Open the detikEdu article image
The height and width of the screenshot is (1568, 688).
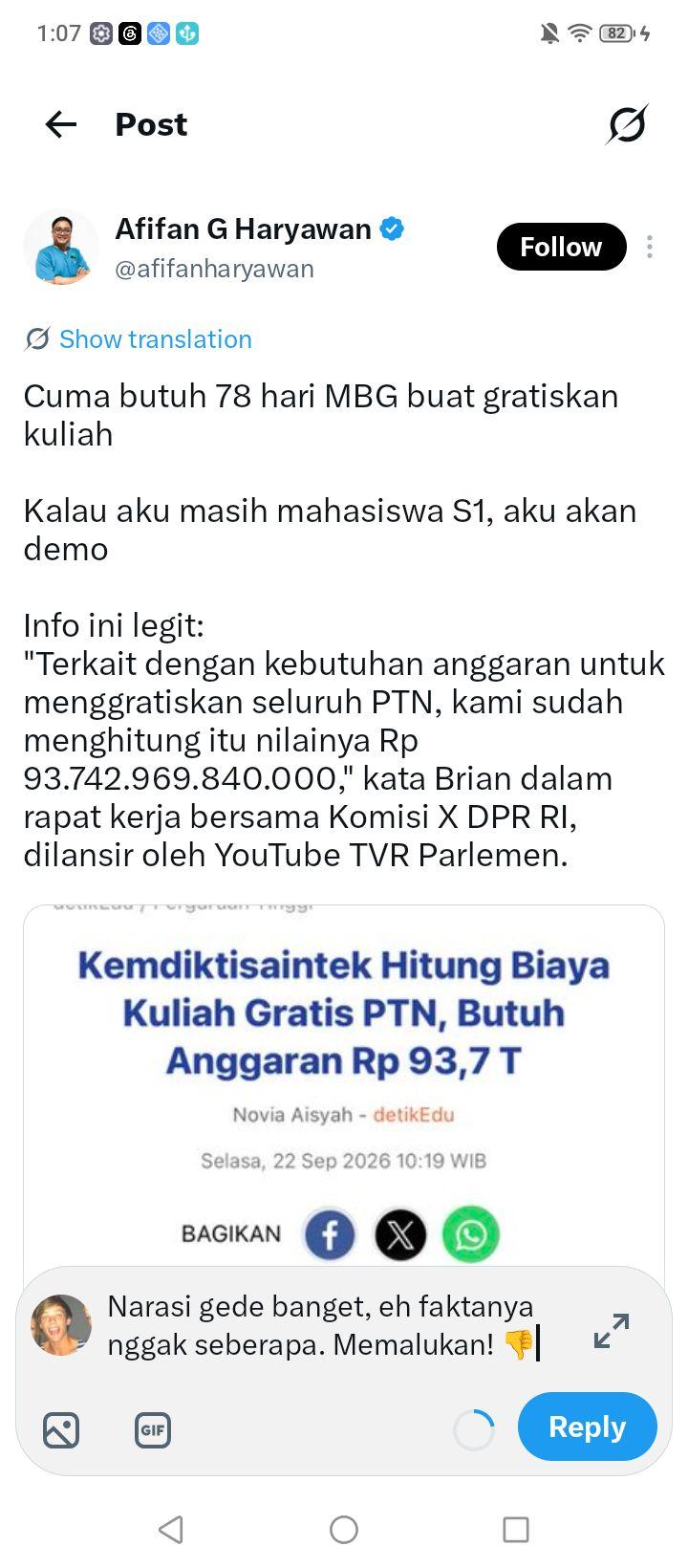344,1085
